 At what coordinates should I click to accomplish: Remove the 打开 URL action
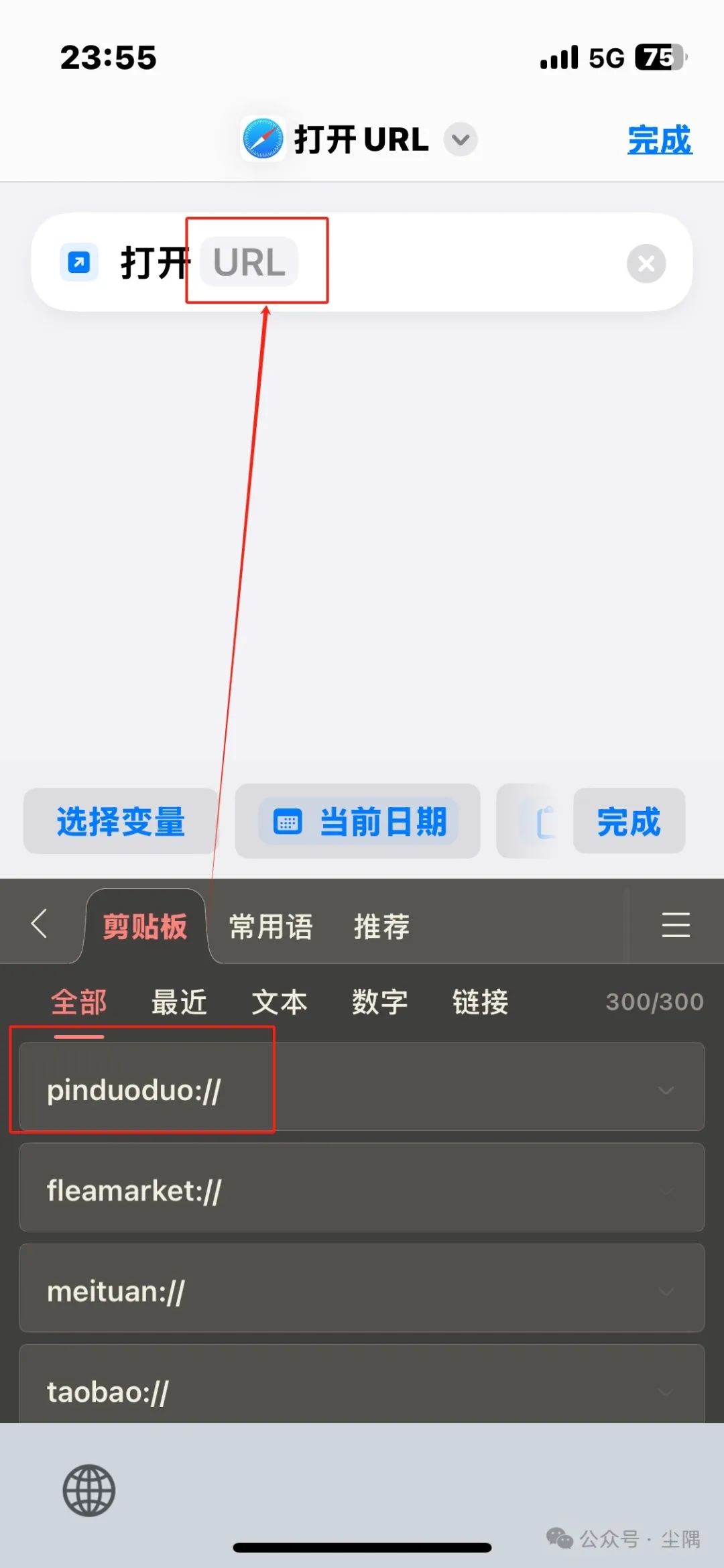click(646, 263)
